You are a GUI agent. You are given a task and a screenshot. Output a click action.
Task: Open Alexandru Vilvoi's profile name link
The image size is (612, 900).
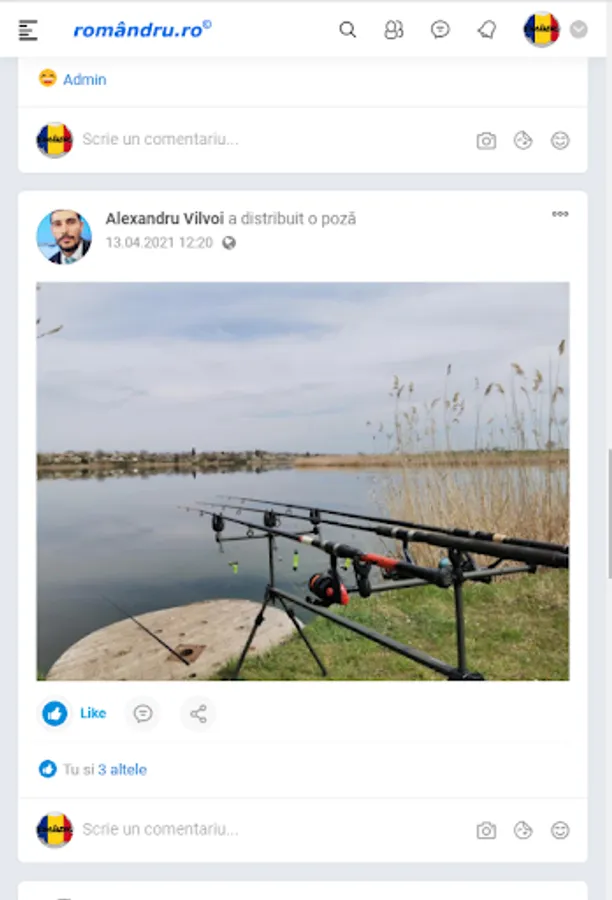click(x=164, y=219)
